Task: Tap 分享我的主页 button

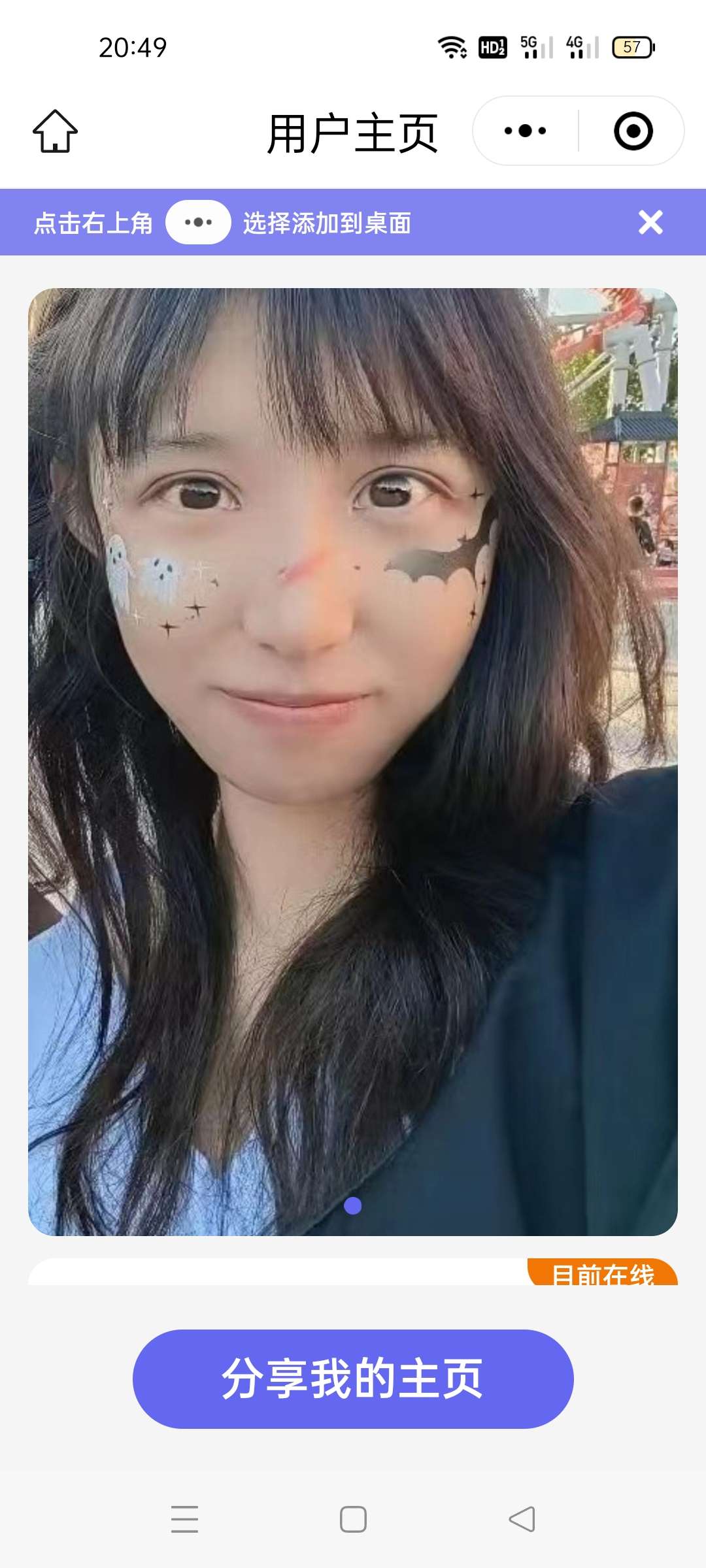Action: (x=353, y=1379)
